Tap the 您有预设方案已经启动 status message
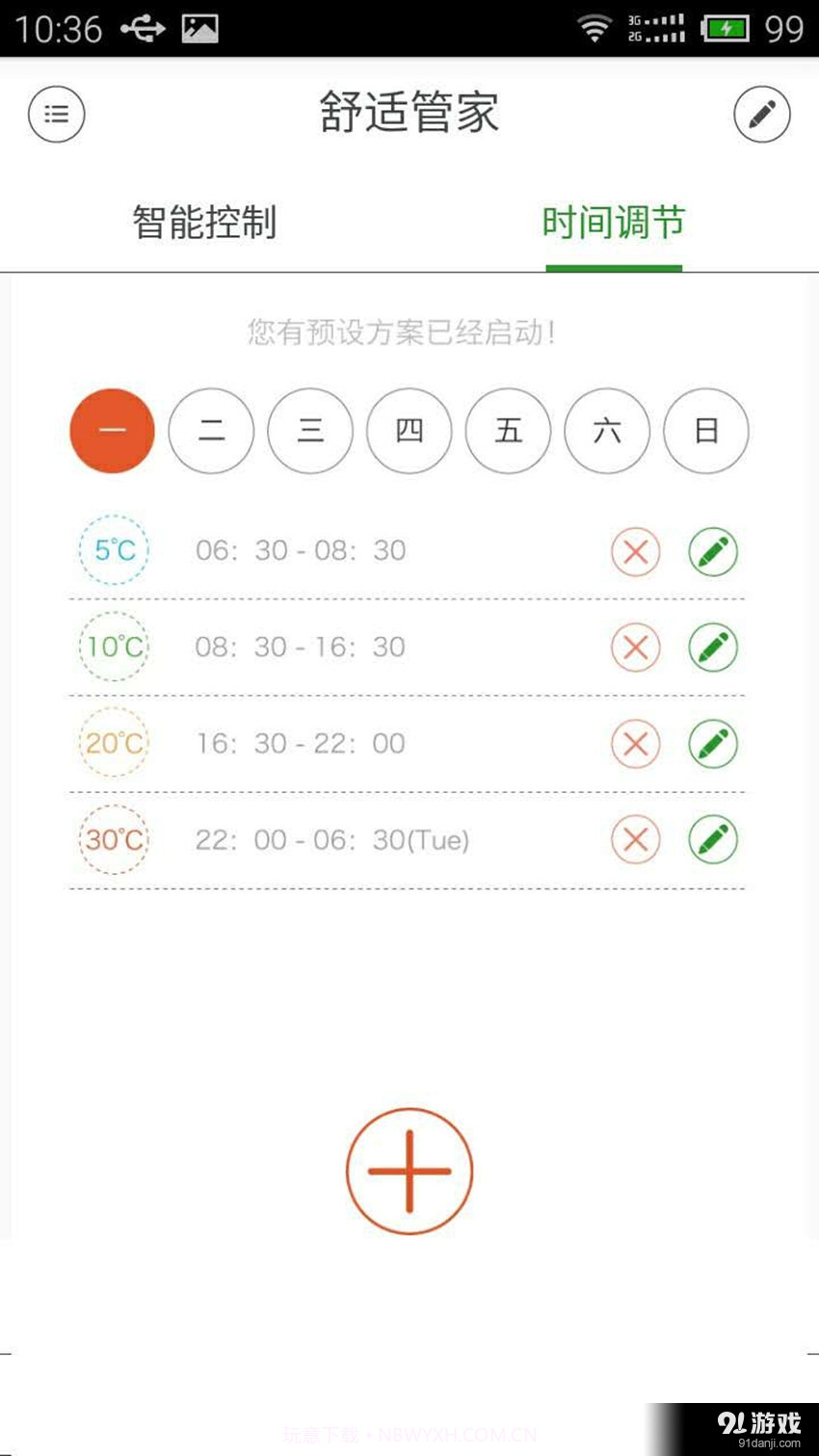Screen dimensions: 819x1456 click(409, 331)
